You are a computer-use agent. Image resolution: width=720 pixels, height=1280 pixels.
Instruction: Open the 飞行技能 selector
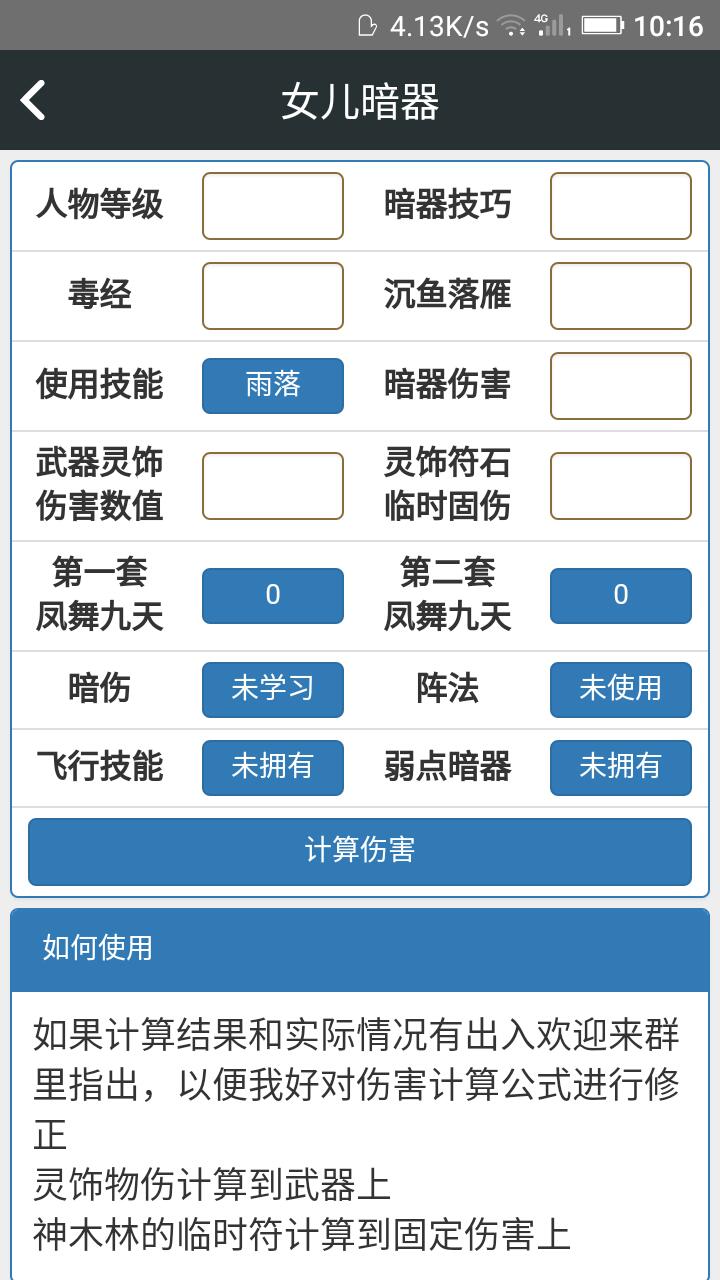(x=273, y=767)
